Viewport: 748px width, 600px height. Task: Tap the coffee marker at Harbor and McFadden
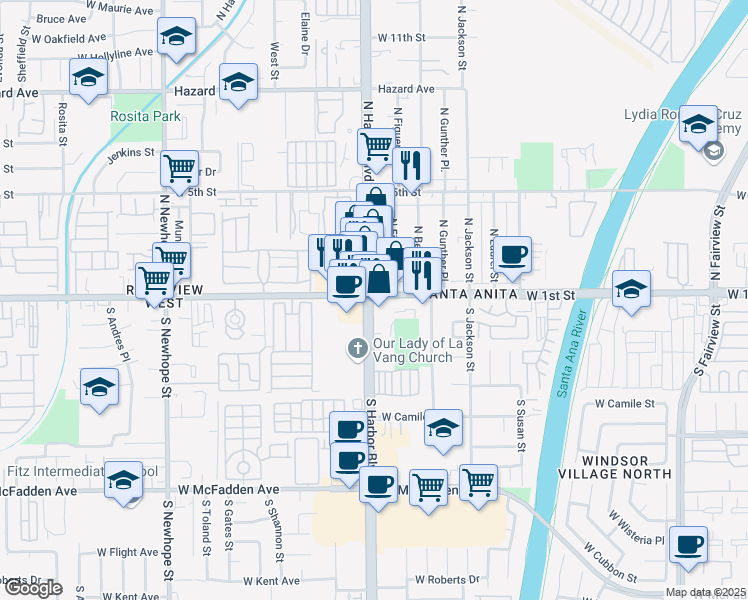pos(378,486)
